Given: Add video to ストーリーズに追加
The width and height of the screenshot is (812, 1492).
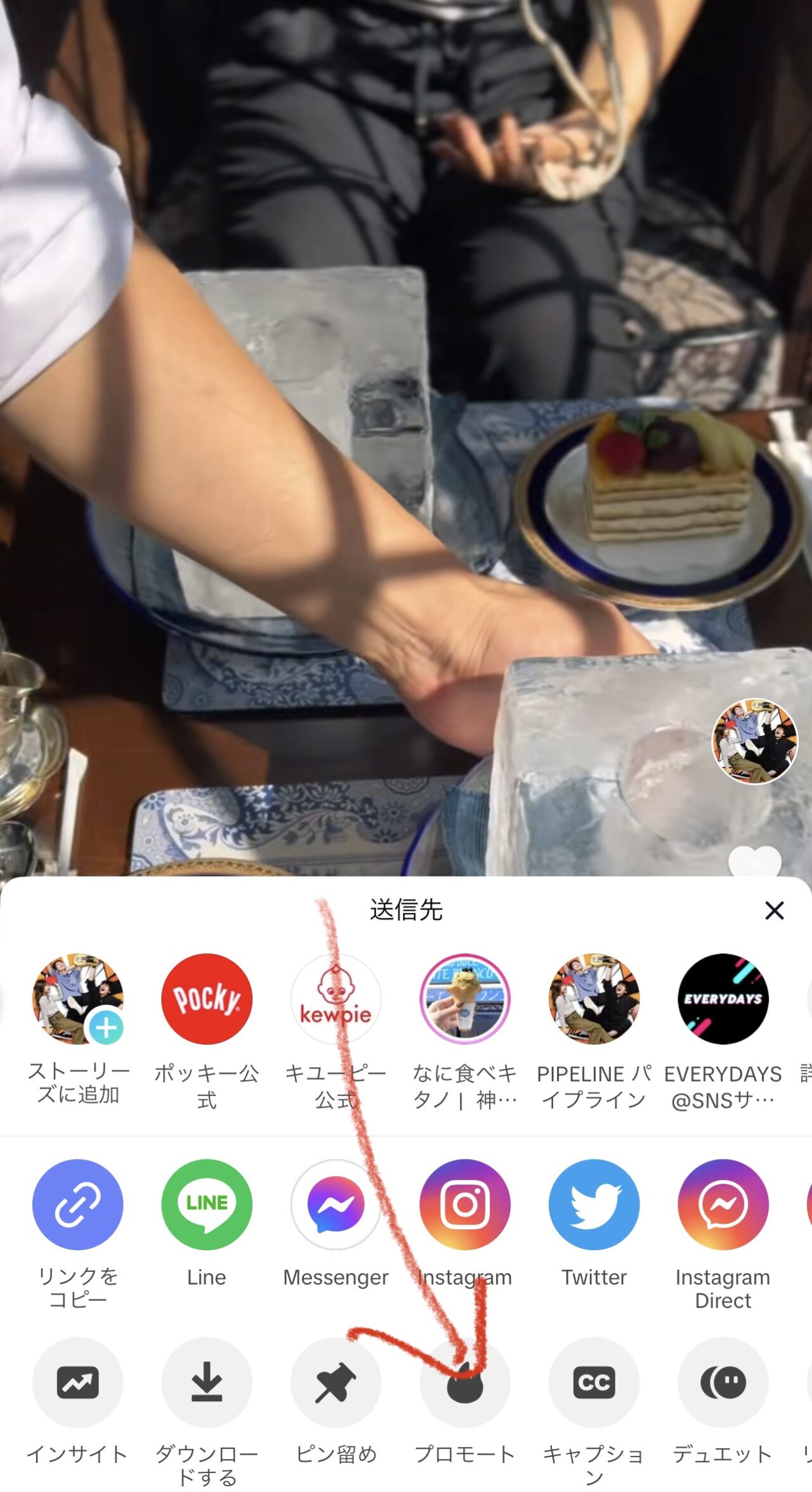Looking at the screenshot, I should pyautogui.click(x=78, y=999).
